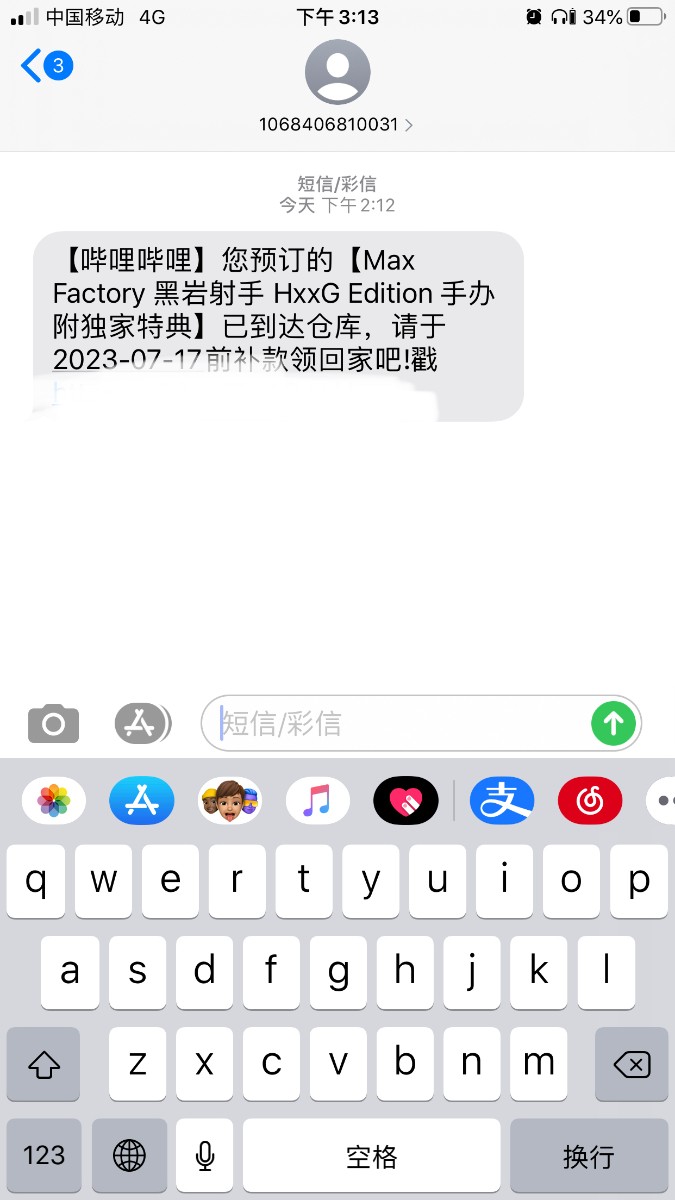Image resolution: width=675 pixels, height=1200 pixels.
Task: Tap the 换行 return key
Action: (x=589, y=1156)
